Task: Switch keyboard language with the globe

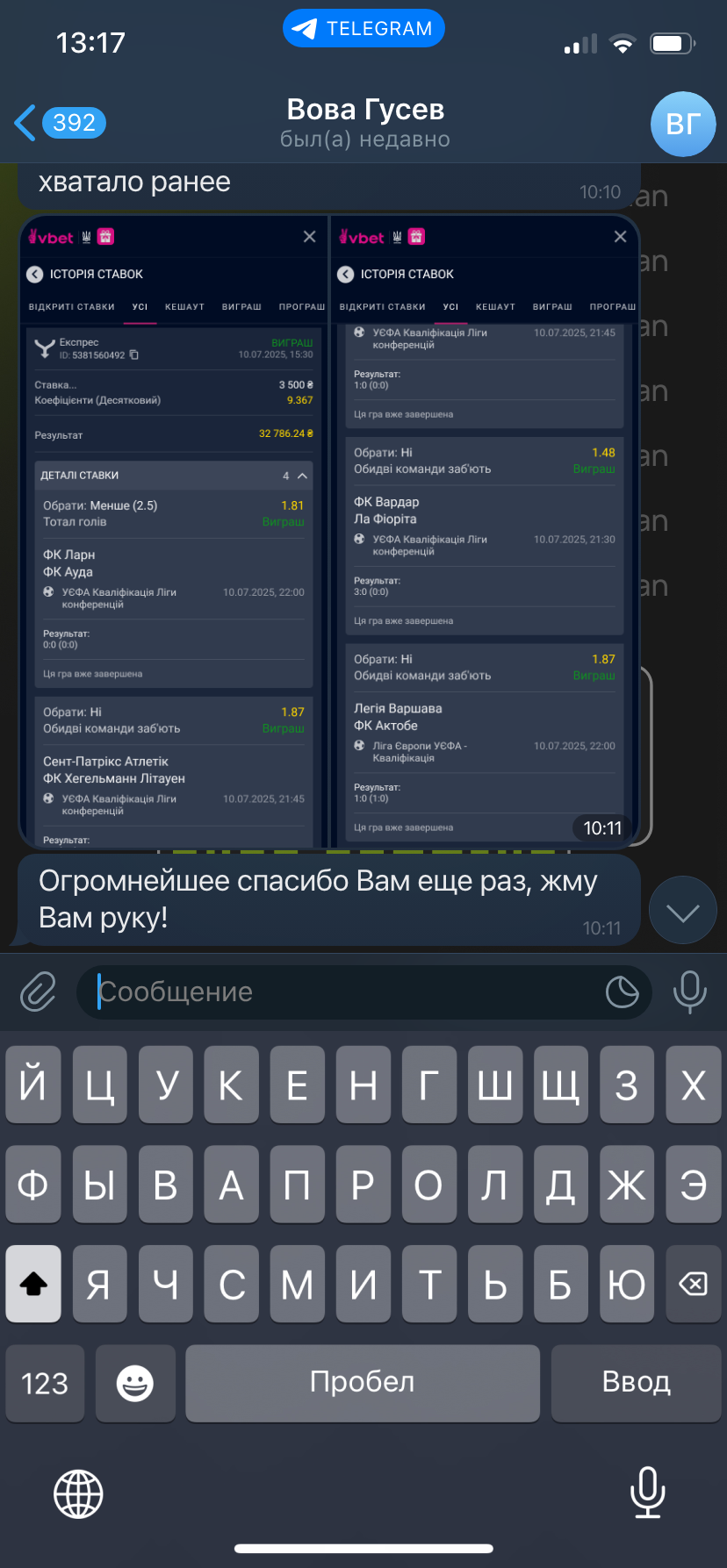Action: pyautogui.click(x=78, y=1493)
